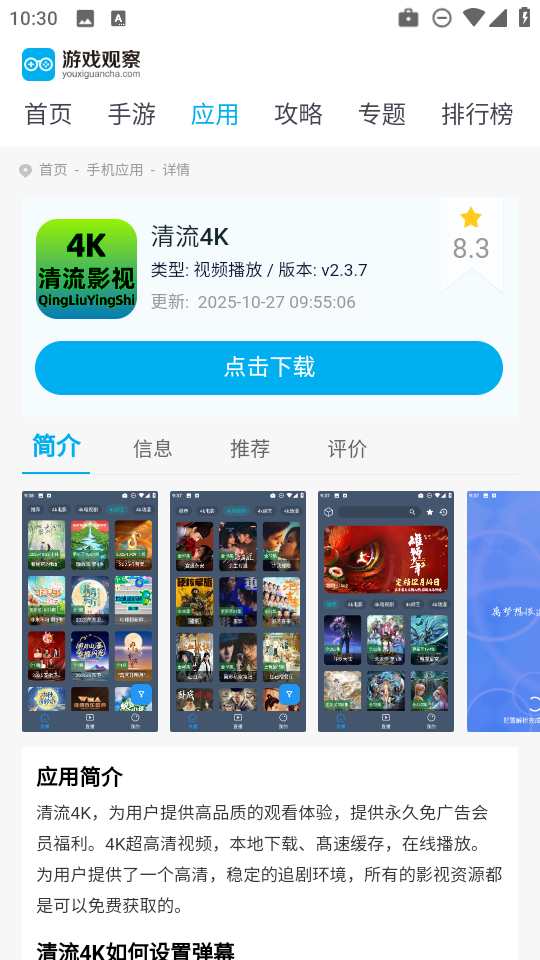The image size is (540, 960).
Task: View the 排行榜 rankings tab
Action: 477,114
